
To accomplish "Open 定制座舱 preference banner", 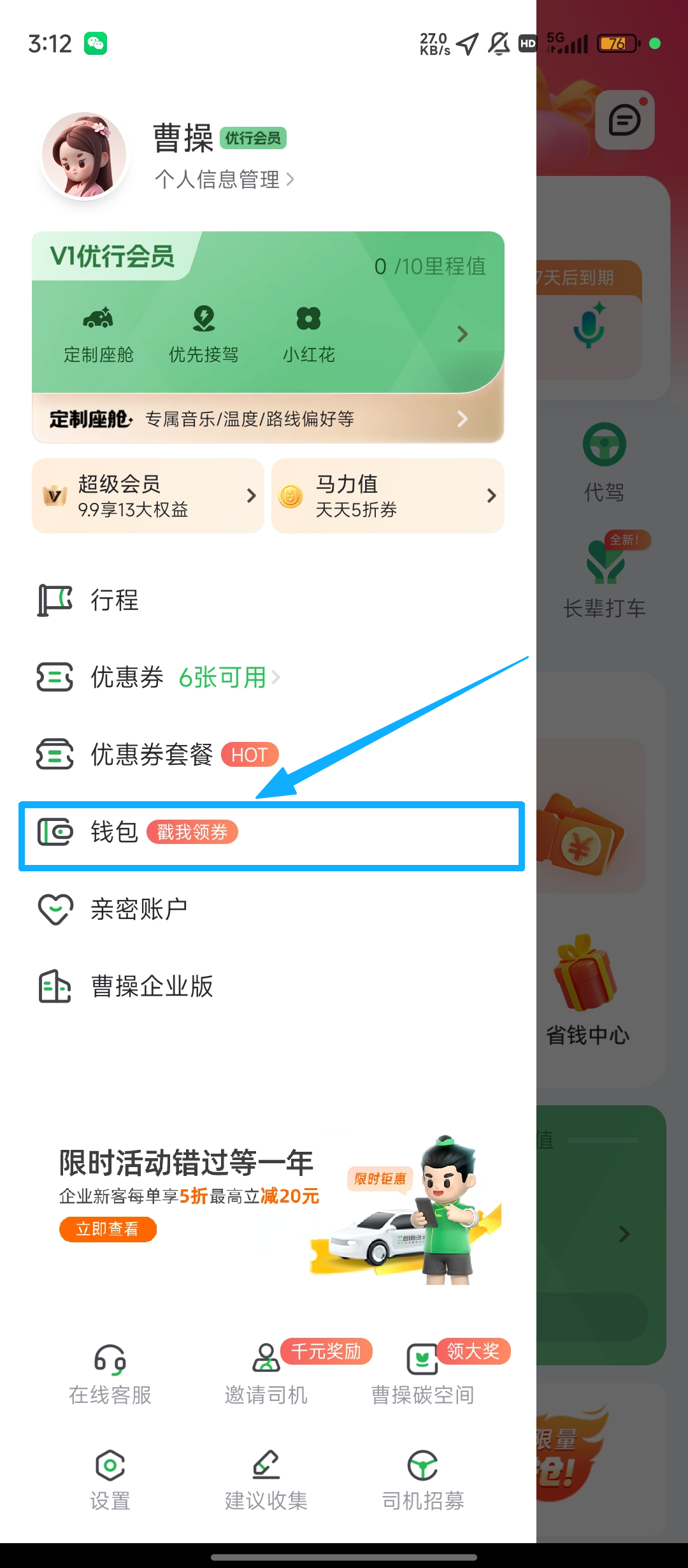I will (x=268, y=419).
